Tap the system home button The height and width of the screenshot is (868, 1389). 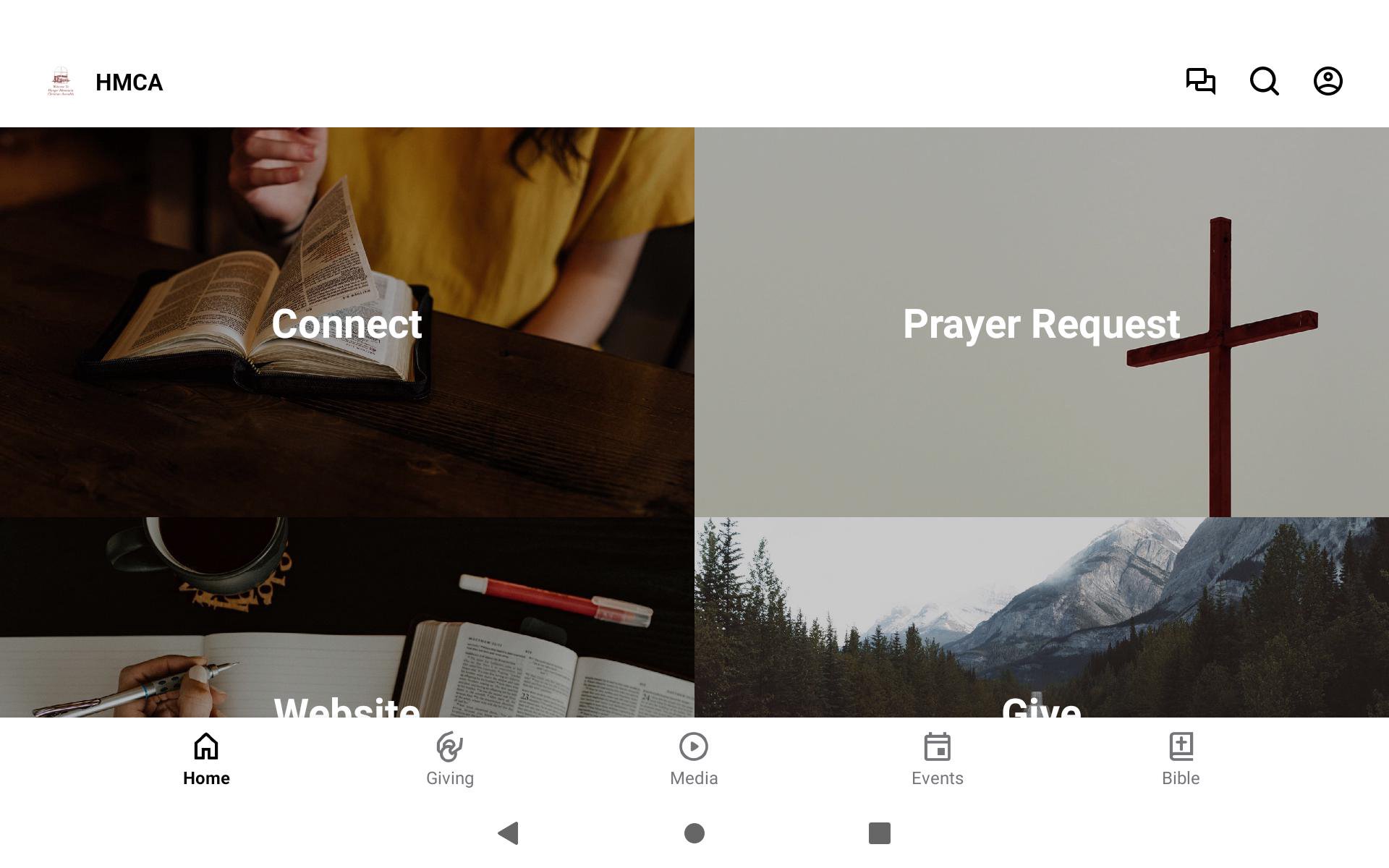694,833
